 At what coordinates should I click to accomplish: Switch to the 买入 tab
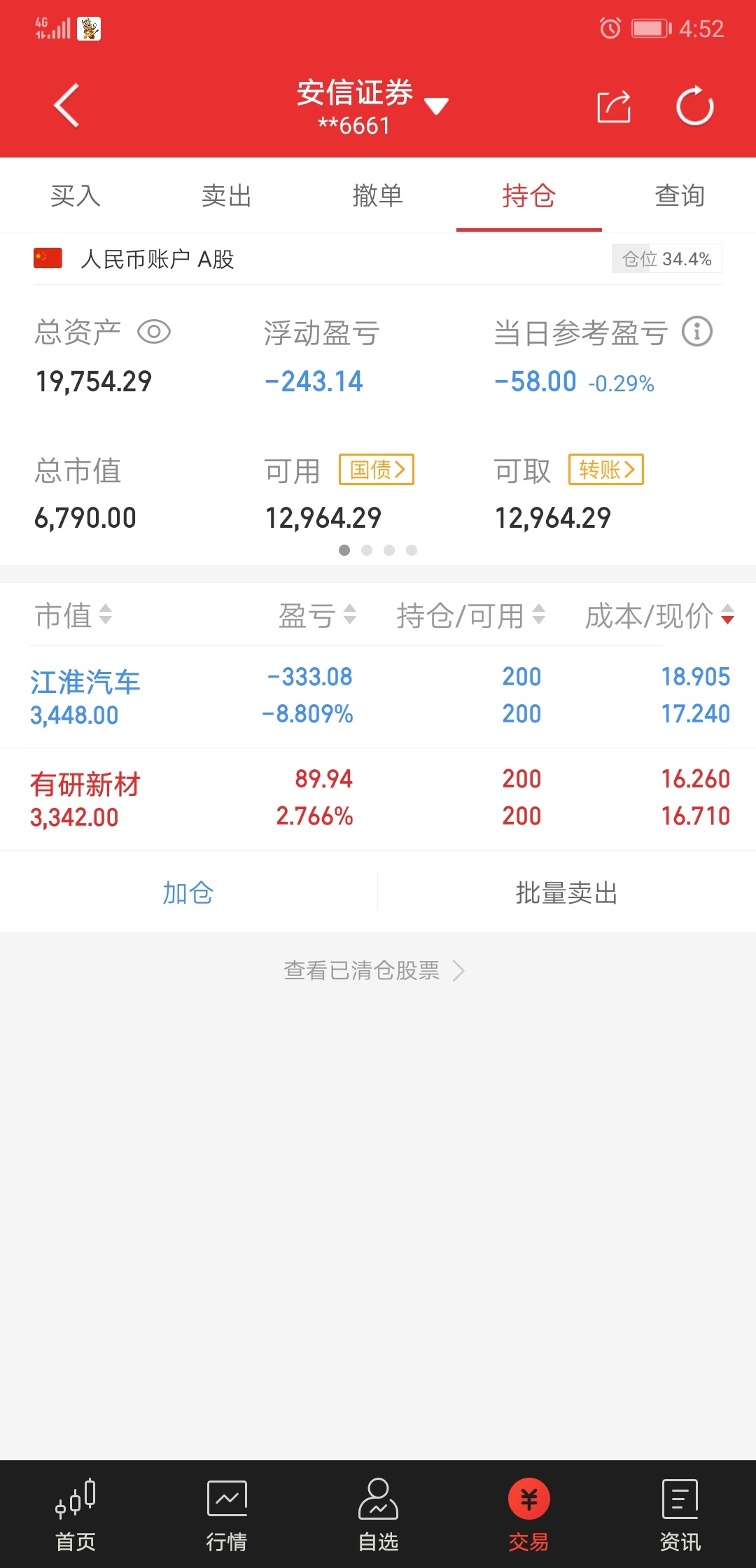pyautogui.click(x=76, y=195)
